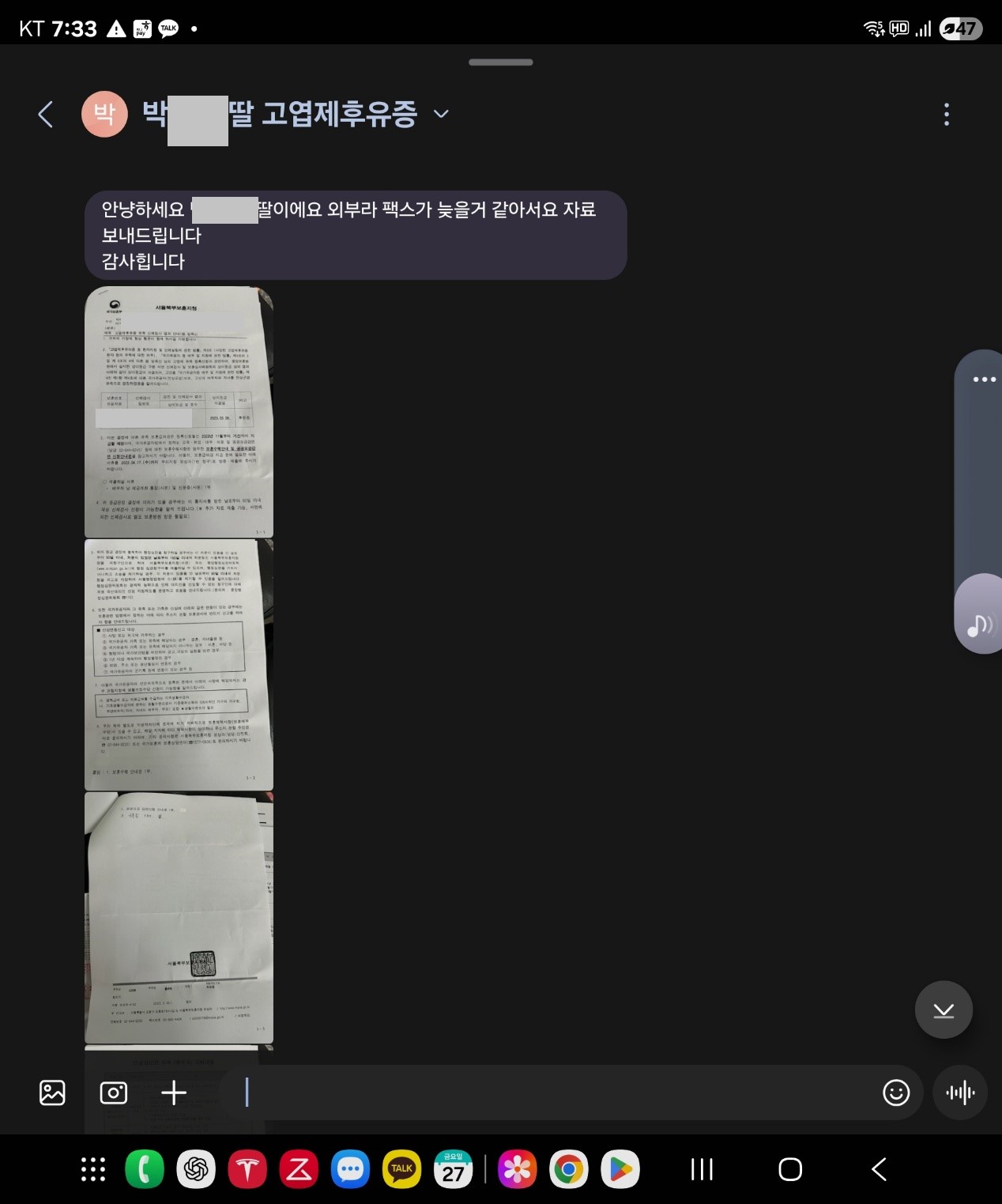Open the emoji picker
Image resolution: width=1002 pixels, height=1204 pixels.
895,1093
